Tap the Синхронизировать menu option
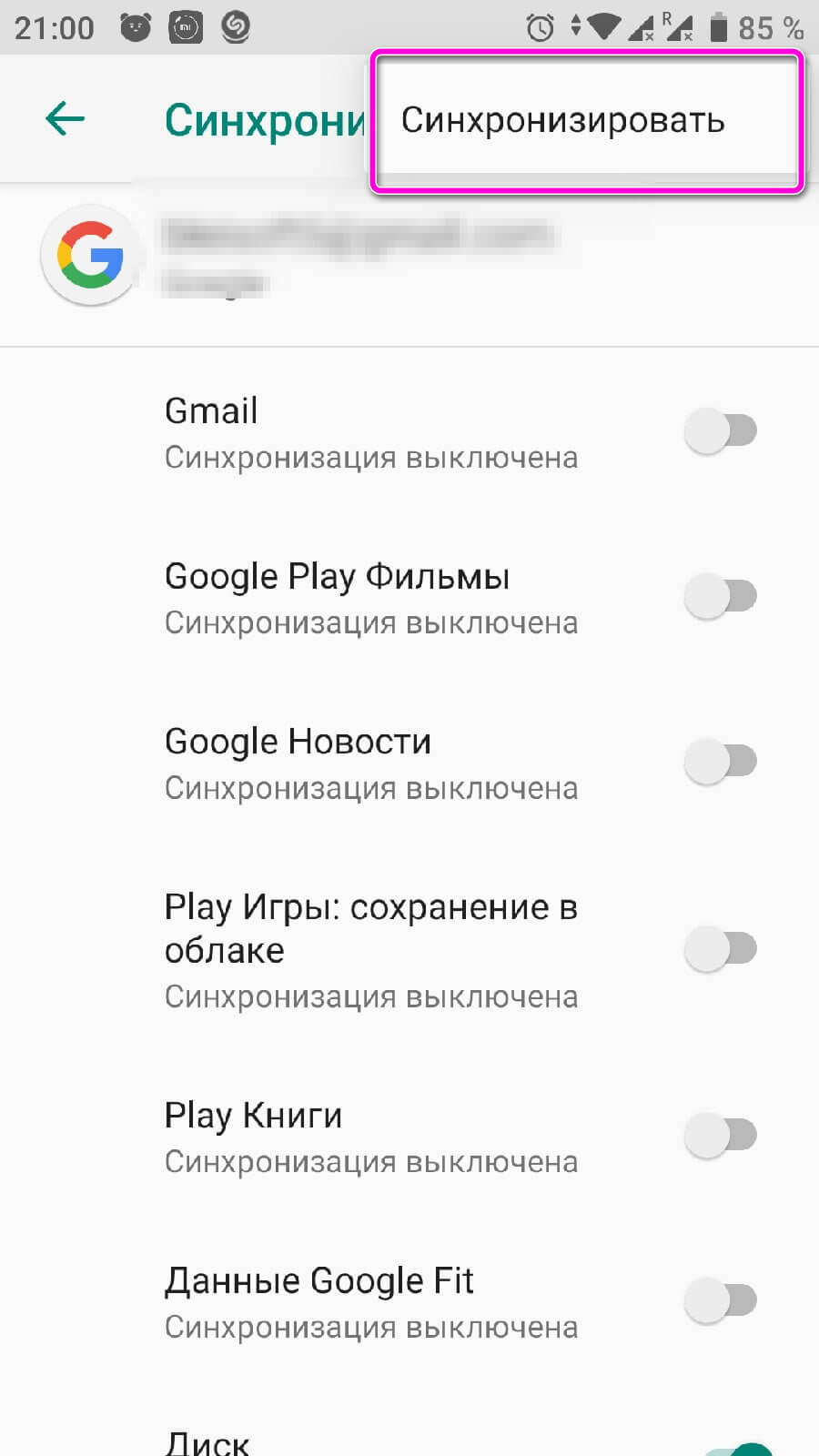 point(587,120)
